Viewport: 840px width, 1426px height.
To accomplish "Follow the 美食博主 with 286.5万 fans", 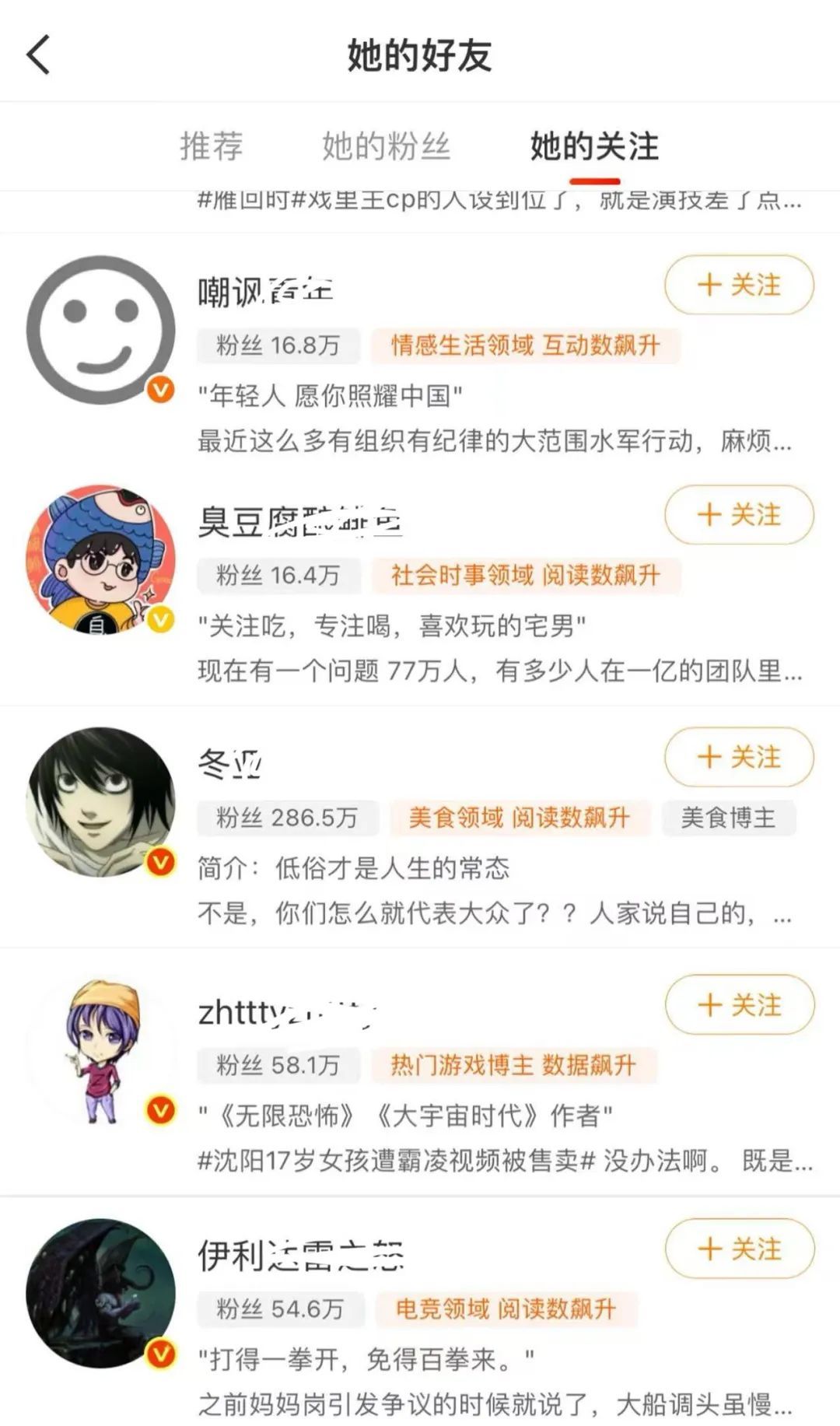I will (739, 757).
